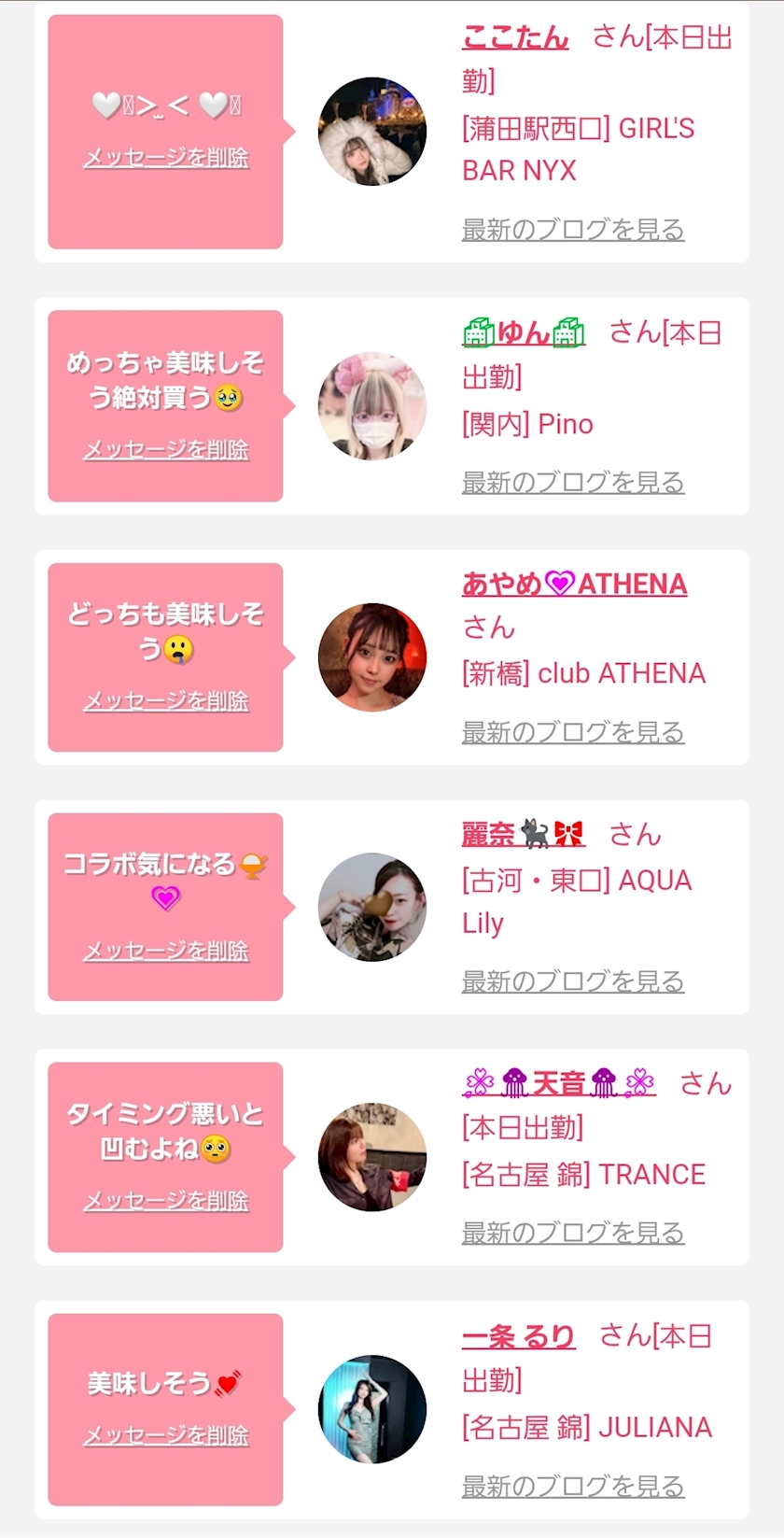This screenshot has width=784, height=1538.
Task: Open 天音's profile link
Action: click(x=559, y=1083)
